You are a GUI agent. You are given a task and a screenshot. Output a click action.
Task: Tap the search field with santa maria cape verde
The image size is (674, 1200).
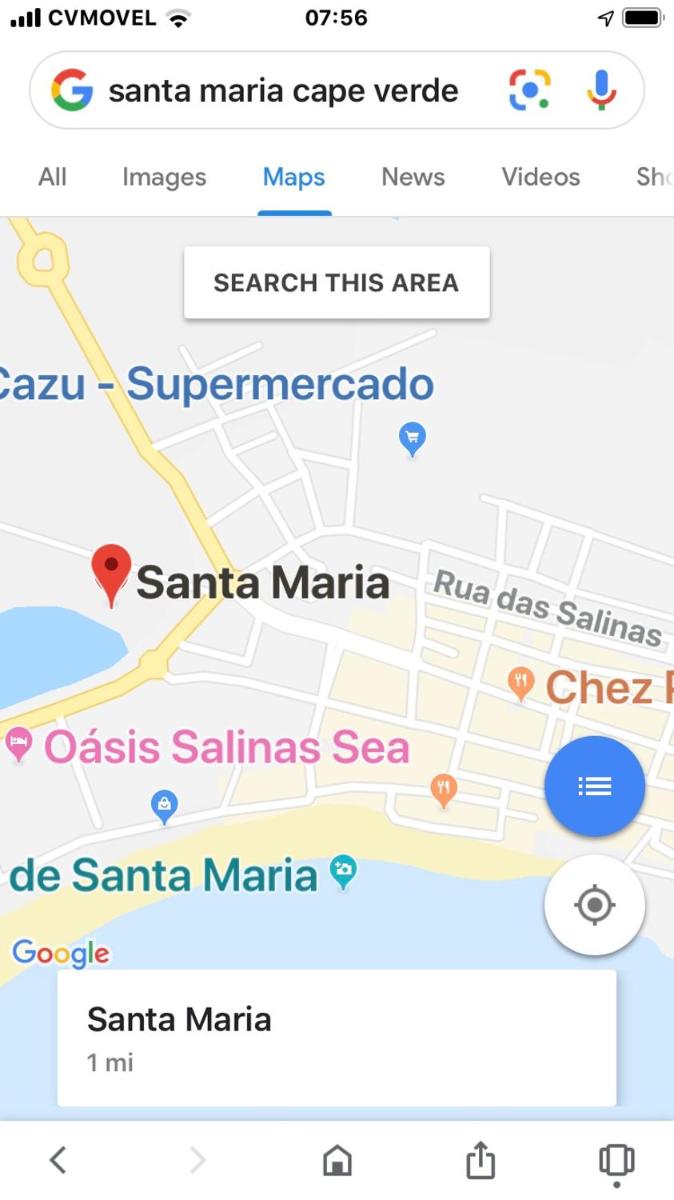[x=283, y=92]
